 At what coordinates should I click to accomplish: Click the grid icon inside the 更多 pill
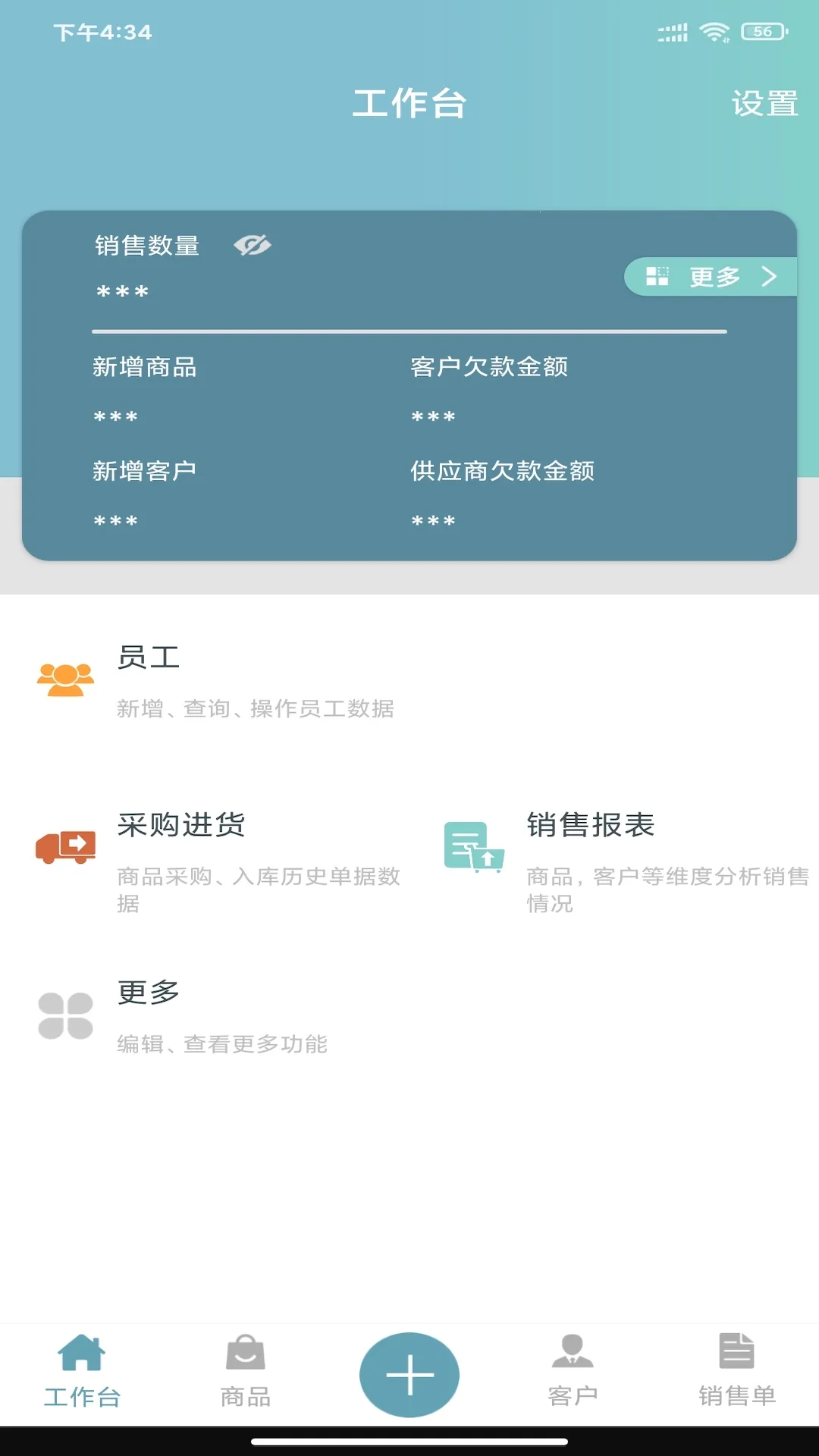(659, 277)
